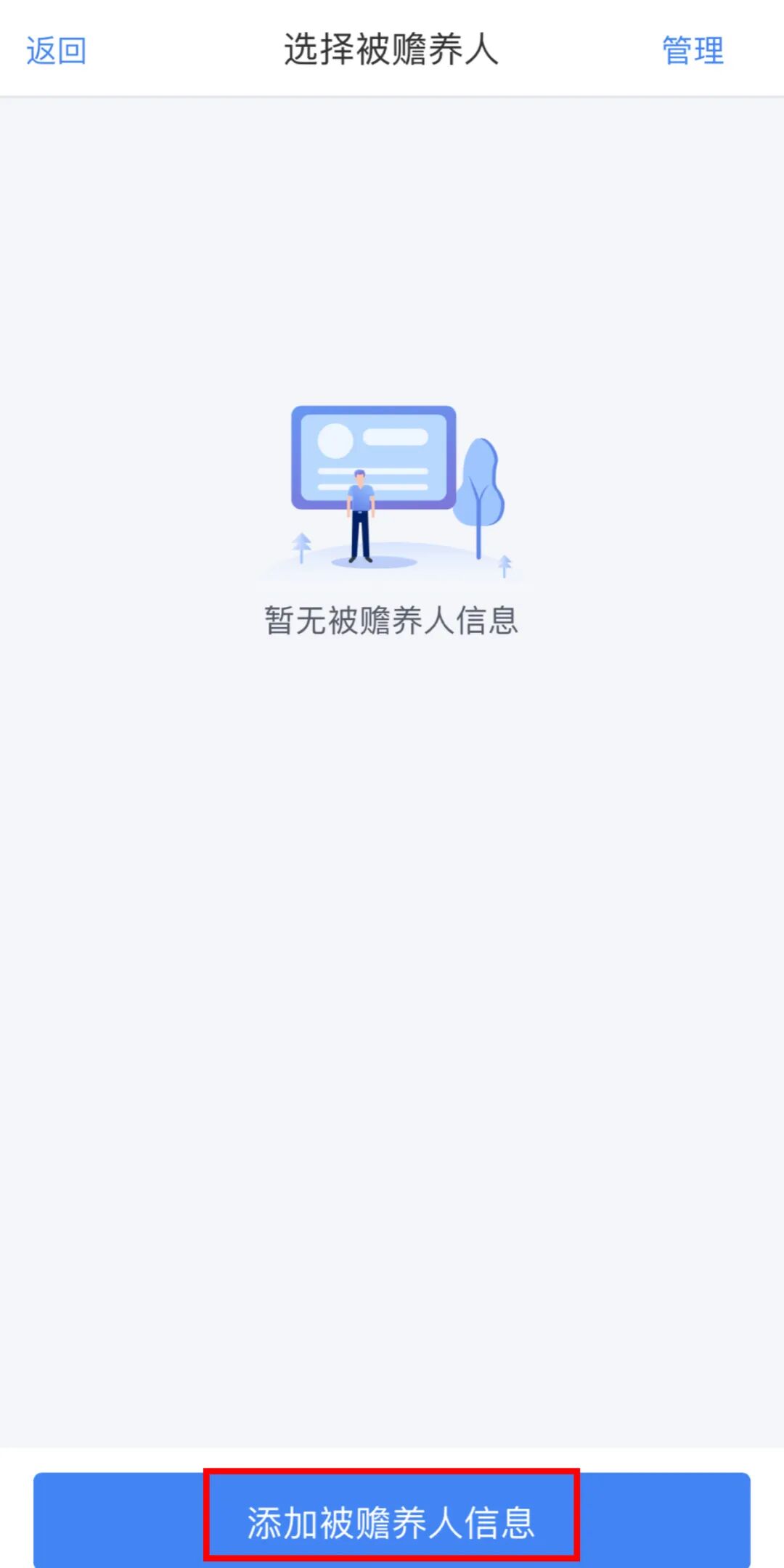Screen dimensions: 784x1568
Task: Select the 选择被赡养人 title text
Action: tap(392, 49)
